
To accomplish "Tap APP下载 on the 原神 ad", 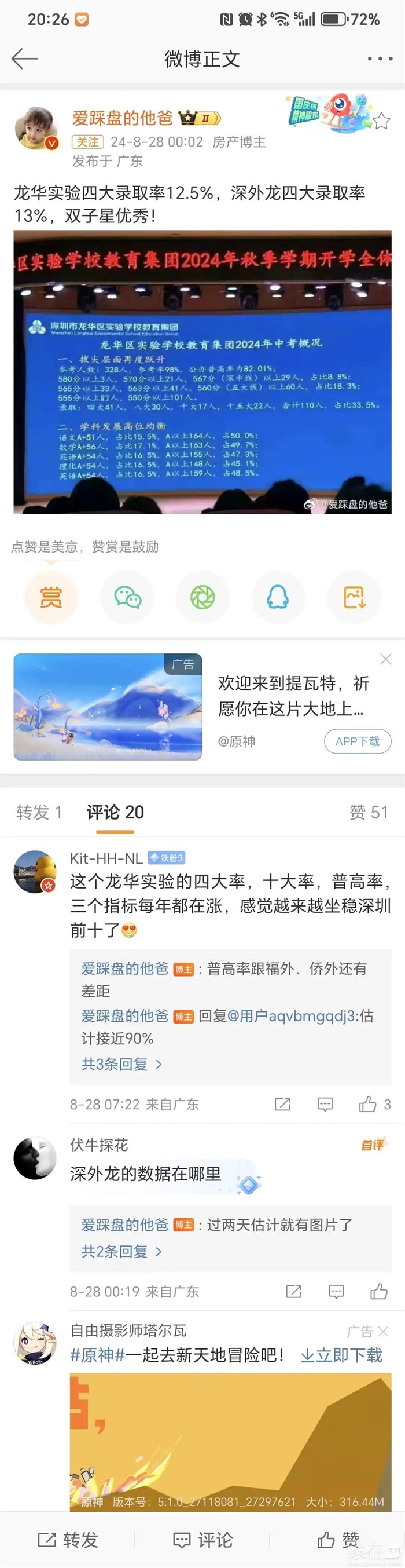I will [x=357, y=741].
